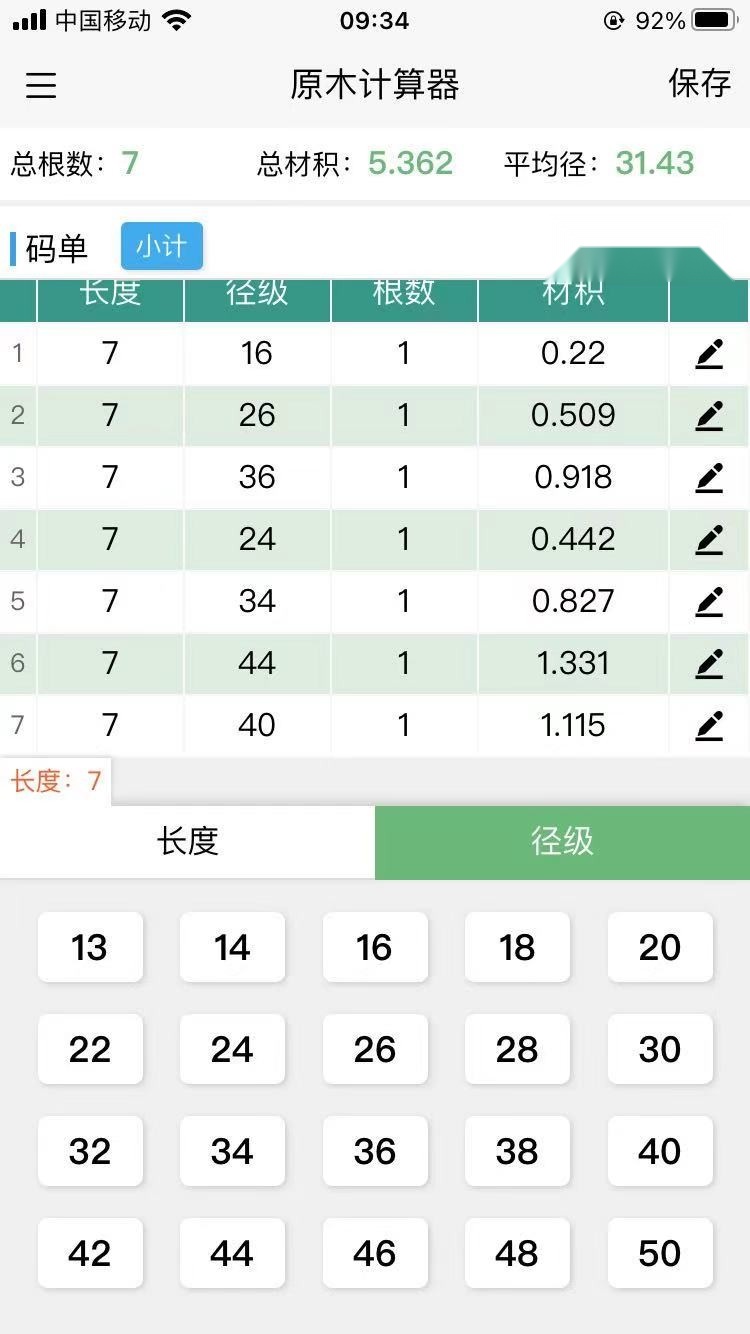This screenshot has width=750, height=1334.
Task: Tap diameter key 22
Action: click(90, 1049)
